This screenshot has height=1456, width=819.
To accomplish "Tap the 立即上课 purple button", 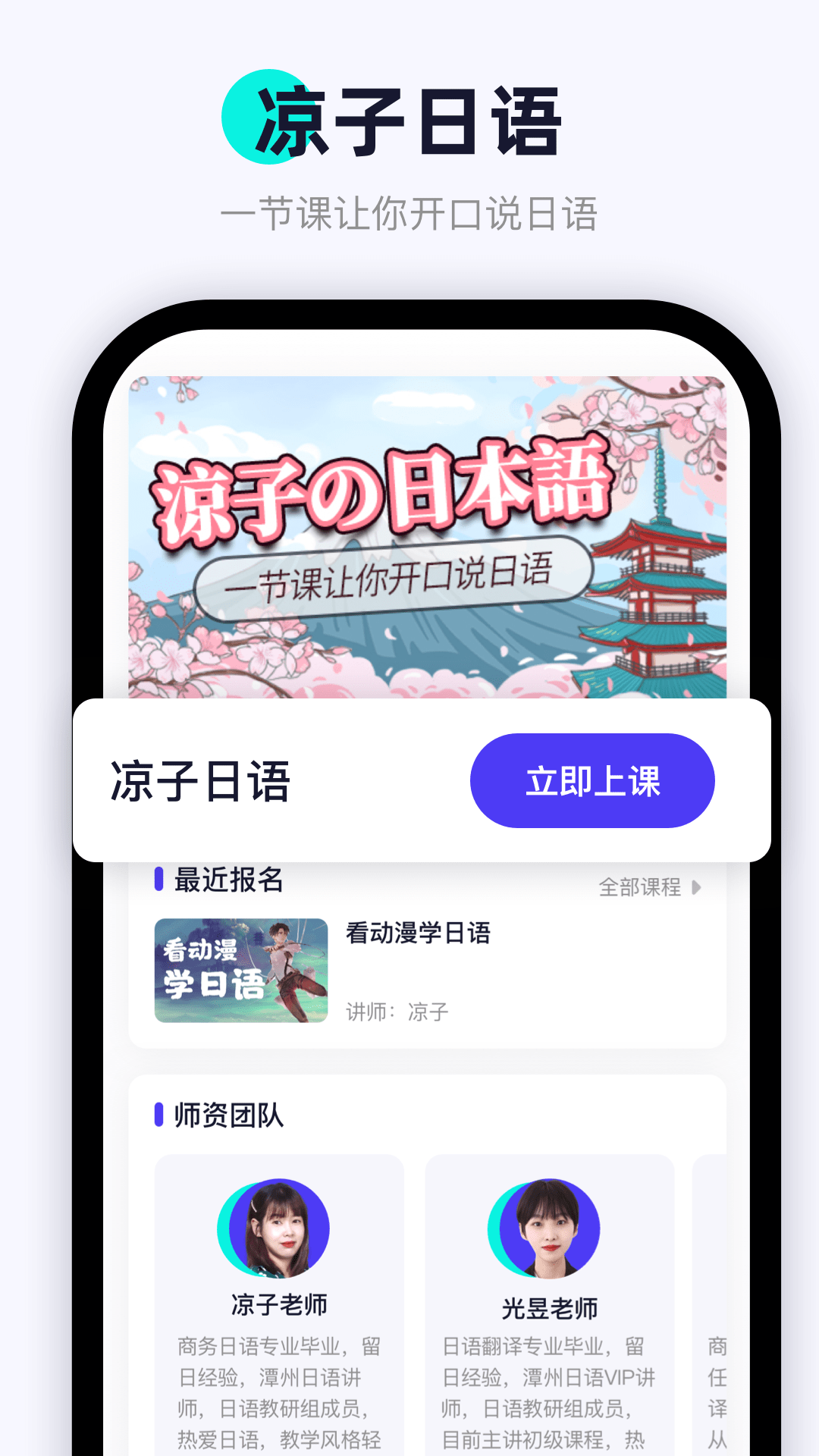I will [x=592, y=780].
